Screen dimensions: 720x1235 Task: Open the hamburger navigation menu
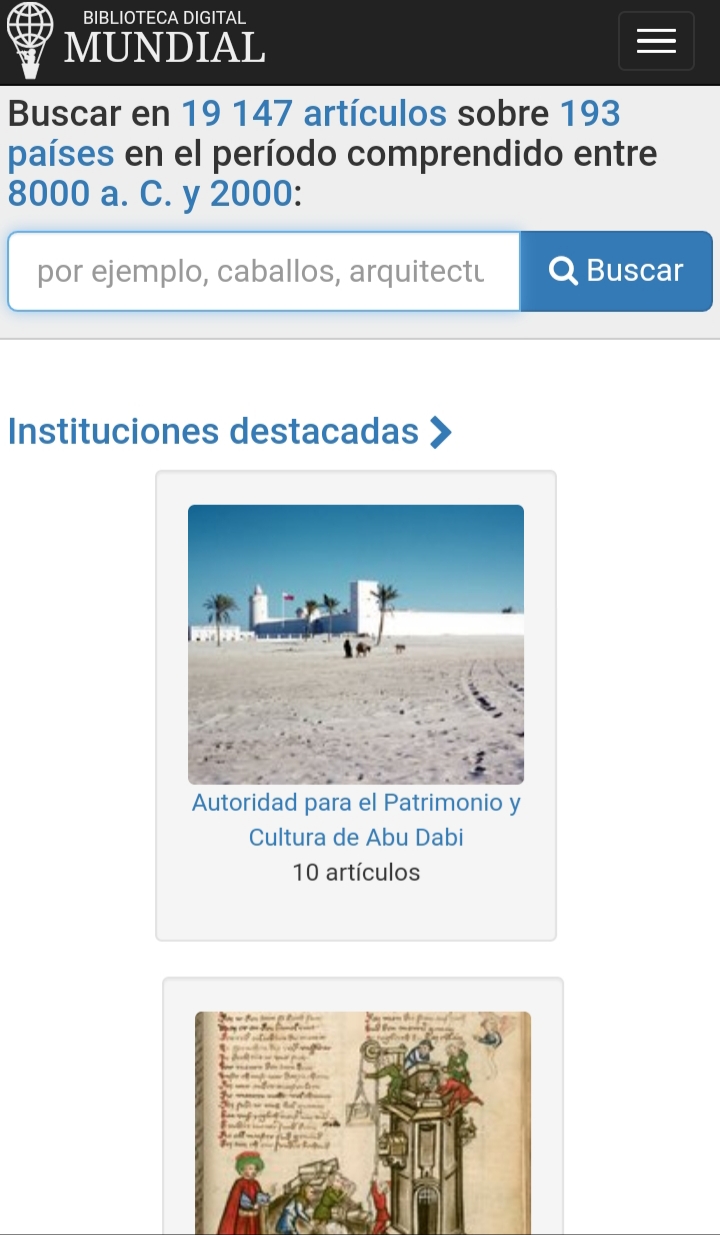pos(656,41)
